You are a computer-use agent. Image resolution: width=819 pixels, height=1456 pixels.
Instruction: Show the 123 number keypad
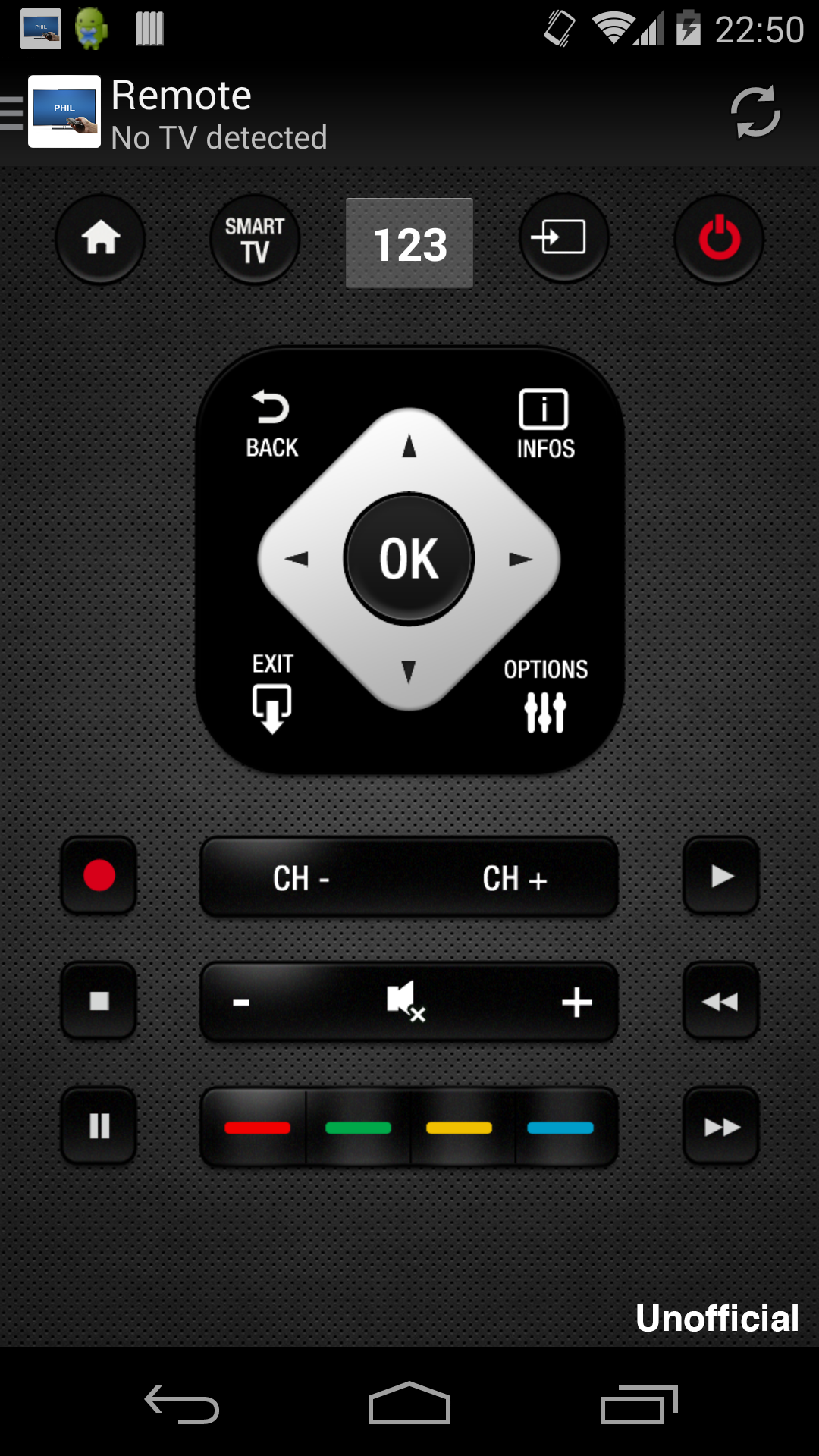(x=409, y=243)
